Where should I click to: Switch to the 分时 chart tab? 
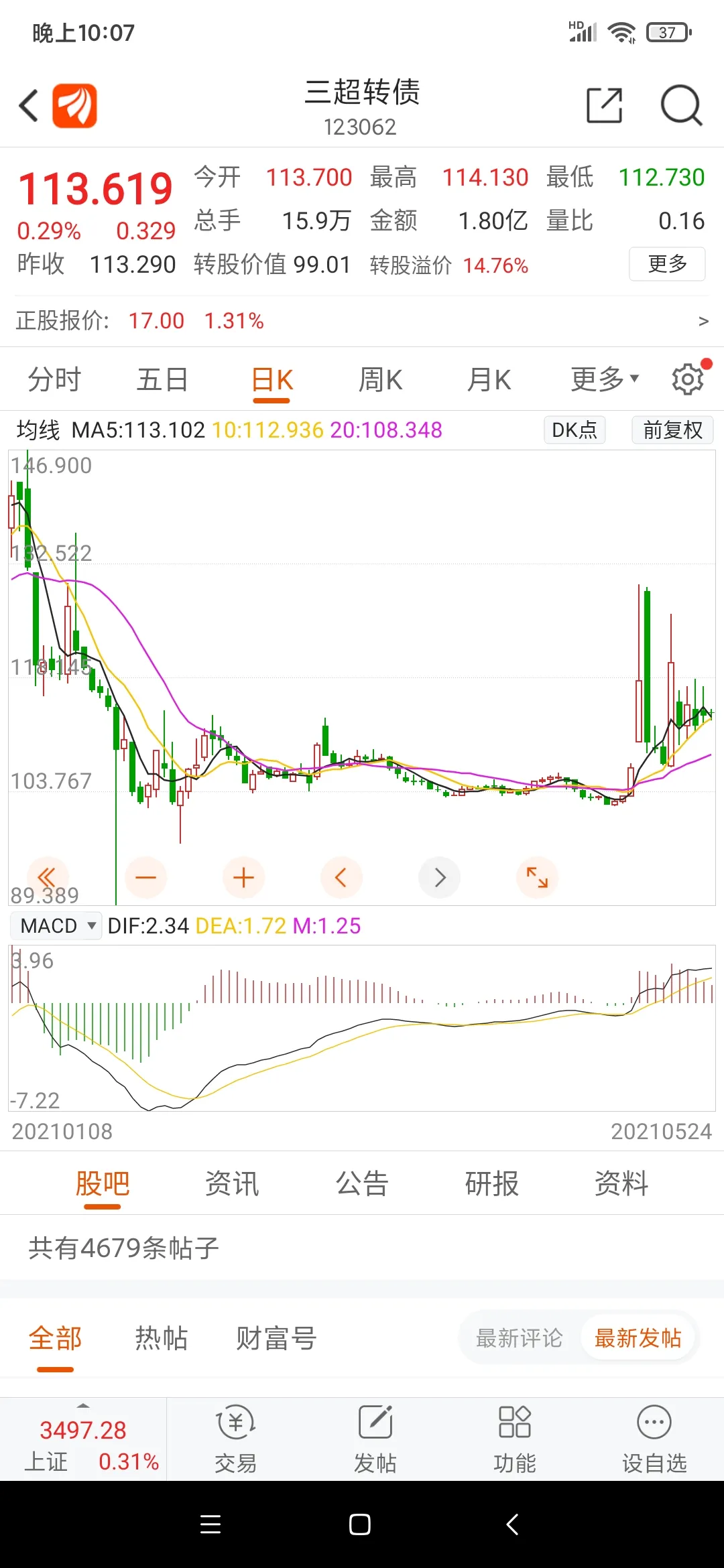coord(54,380)
